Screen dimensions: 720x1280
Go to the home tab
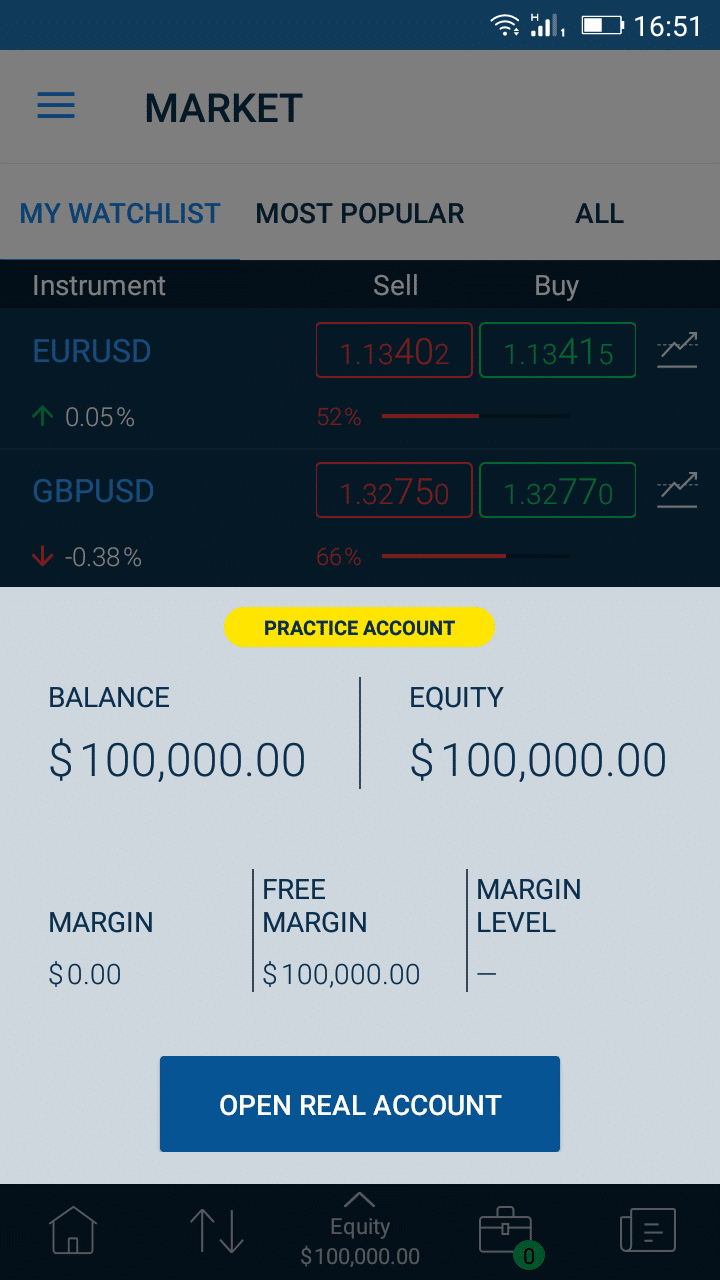[x=74, y=1231]
